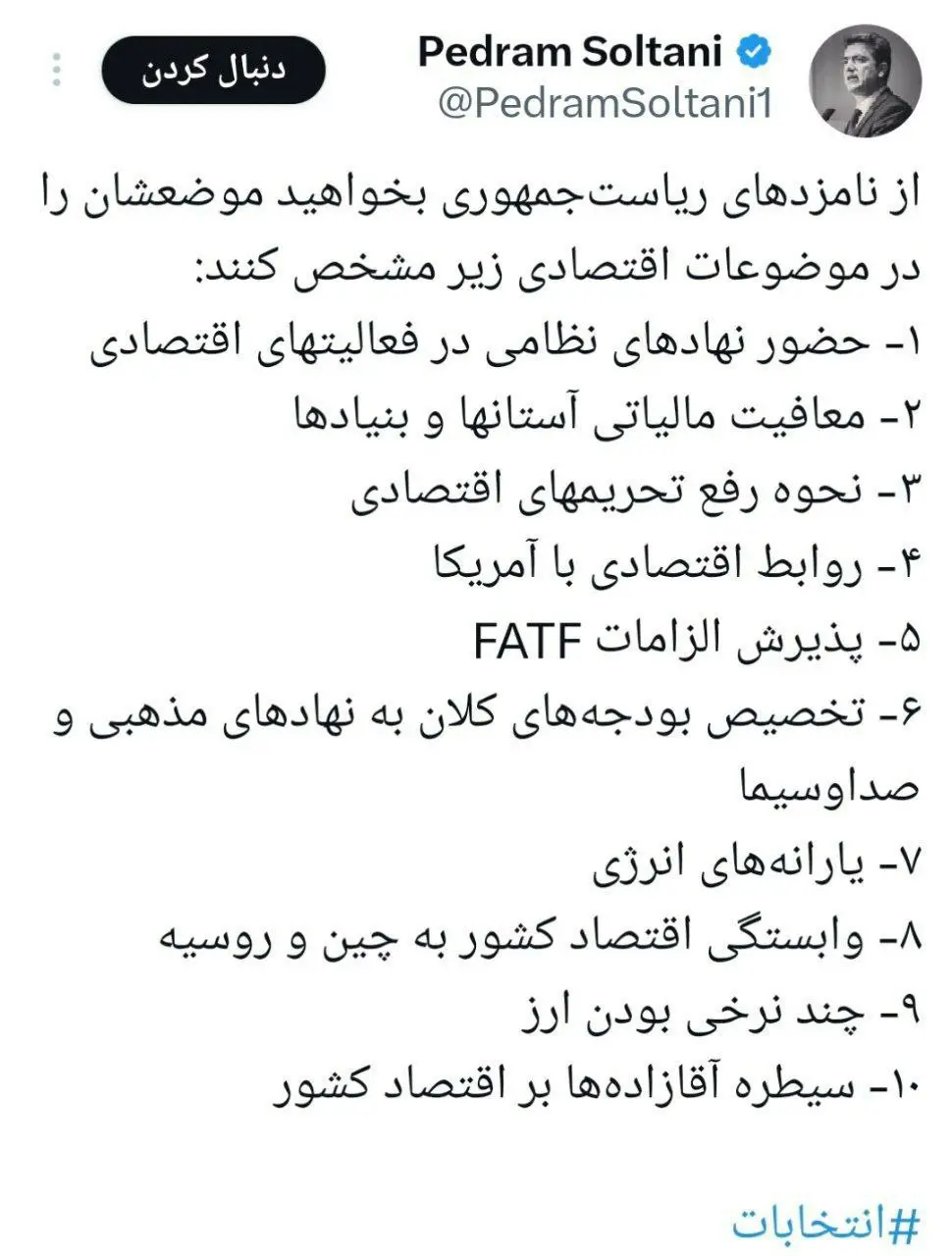The image size is (952, 1256).
Task: Open the @PedramSoltani1 profile handle
Action: (x=606, y=103)
